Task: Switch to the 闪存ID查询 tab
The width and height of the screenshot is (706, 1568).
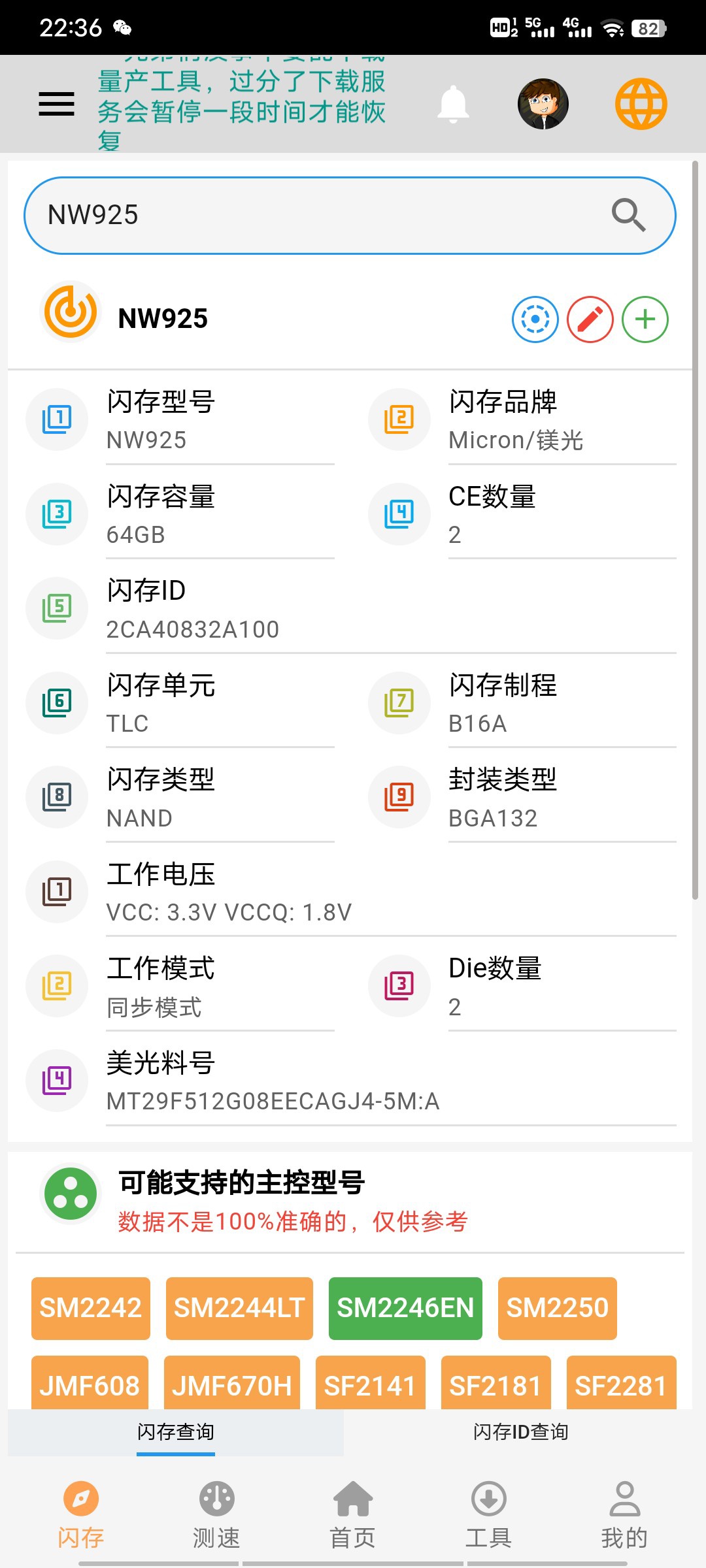Action: 520,1432
